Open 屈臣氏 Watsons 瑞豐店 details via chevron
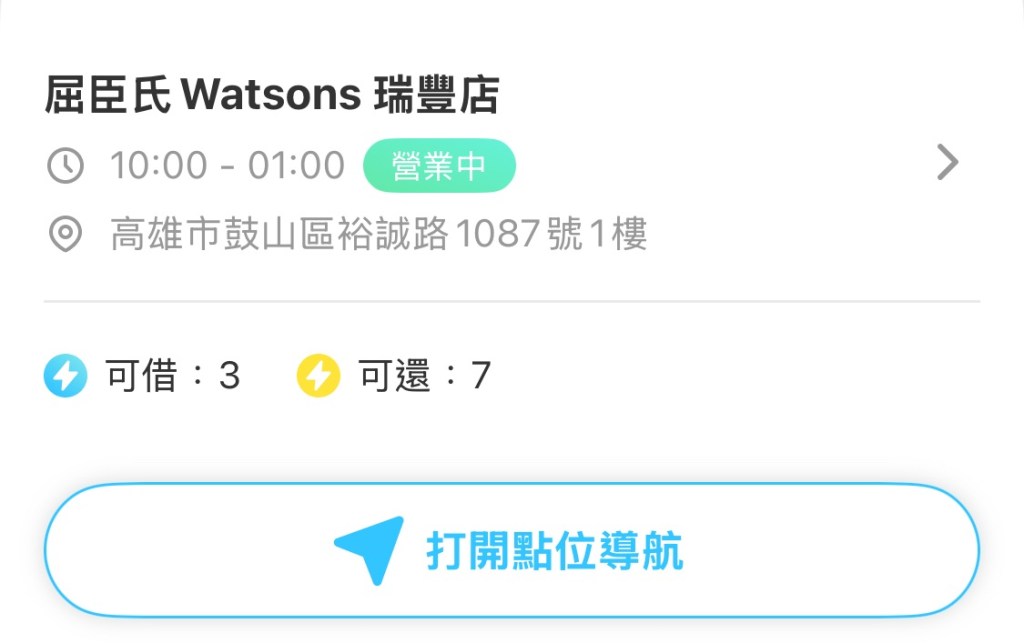1024x643 pixels. click(x=946, y=163)
